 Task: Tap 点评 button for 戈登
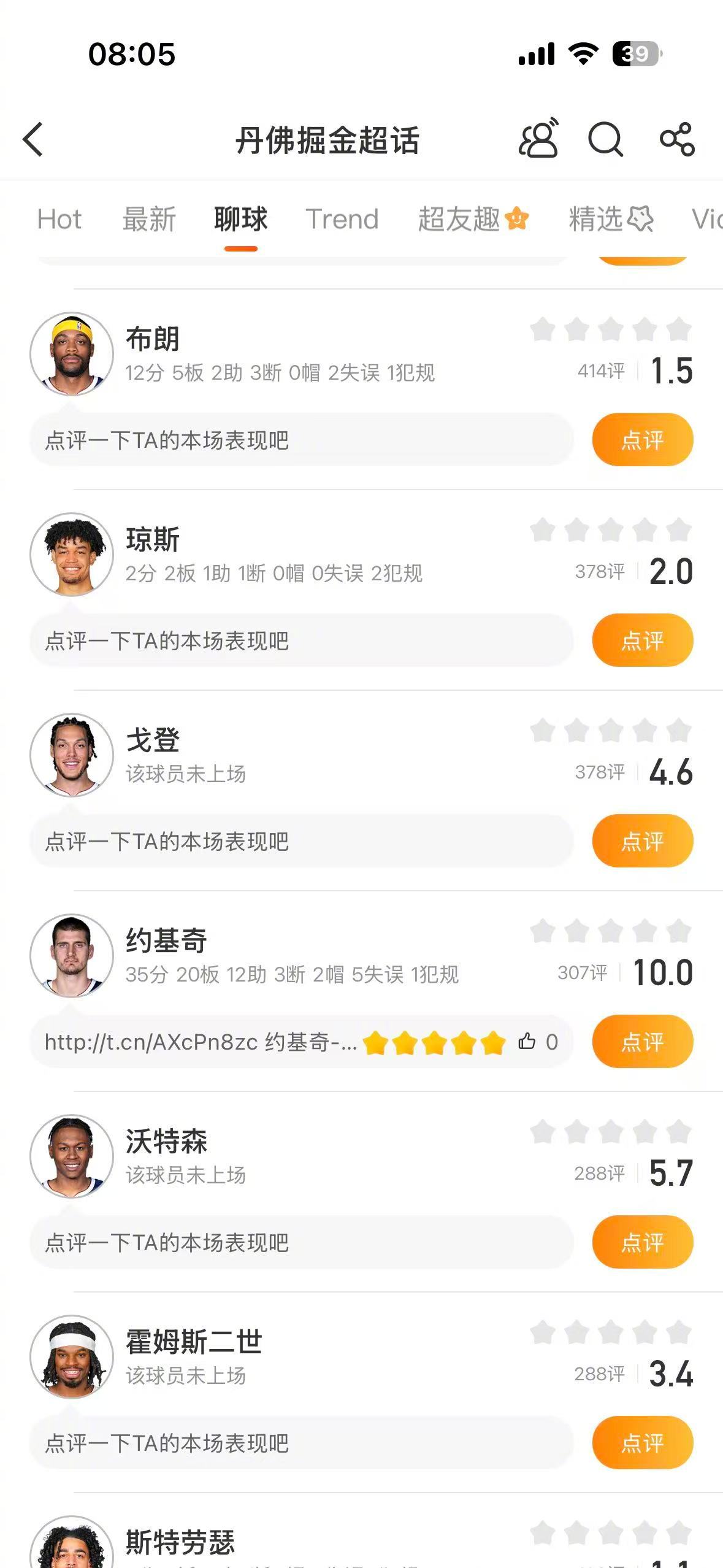(642, 841)
